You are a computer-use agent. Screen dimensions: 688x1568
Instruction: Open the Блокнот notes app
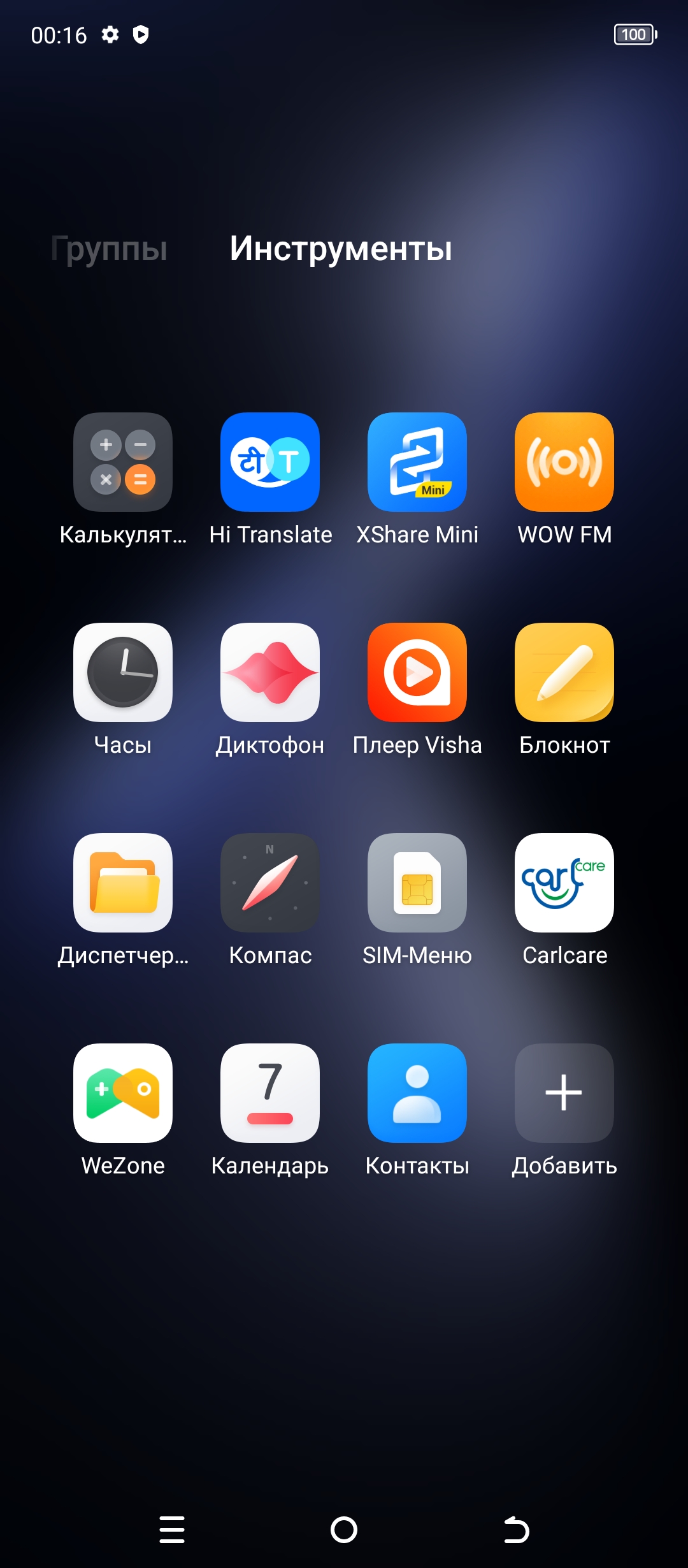[x=564, y=672]
